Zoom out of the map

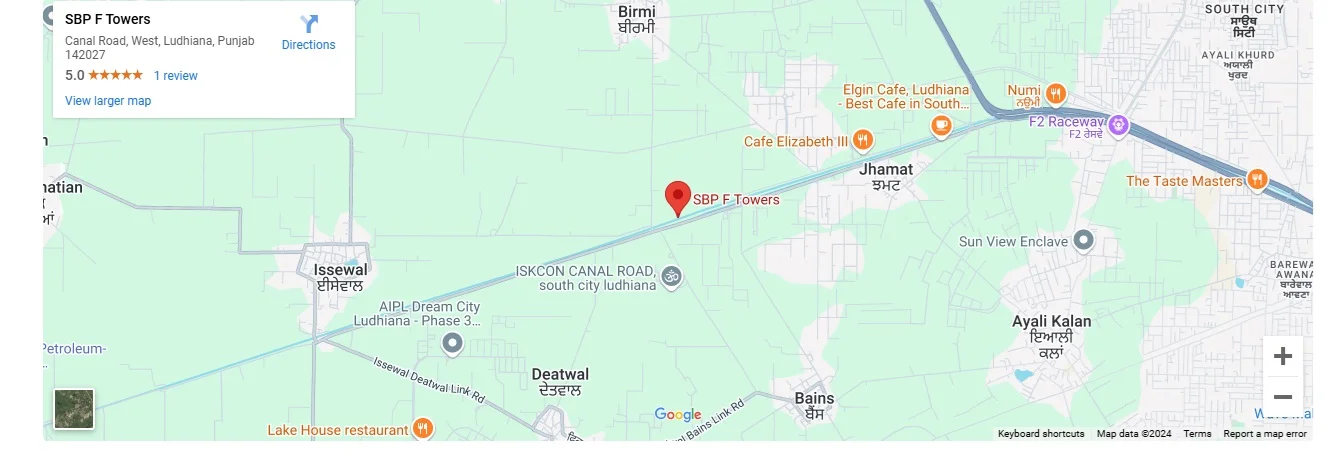point(1283,397)
